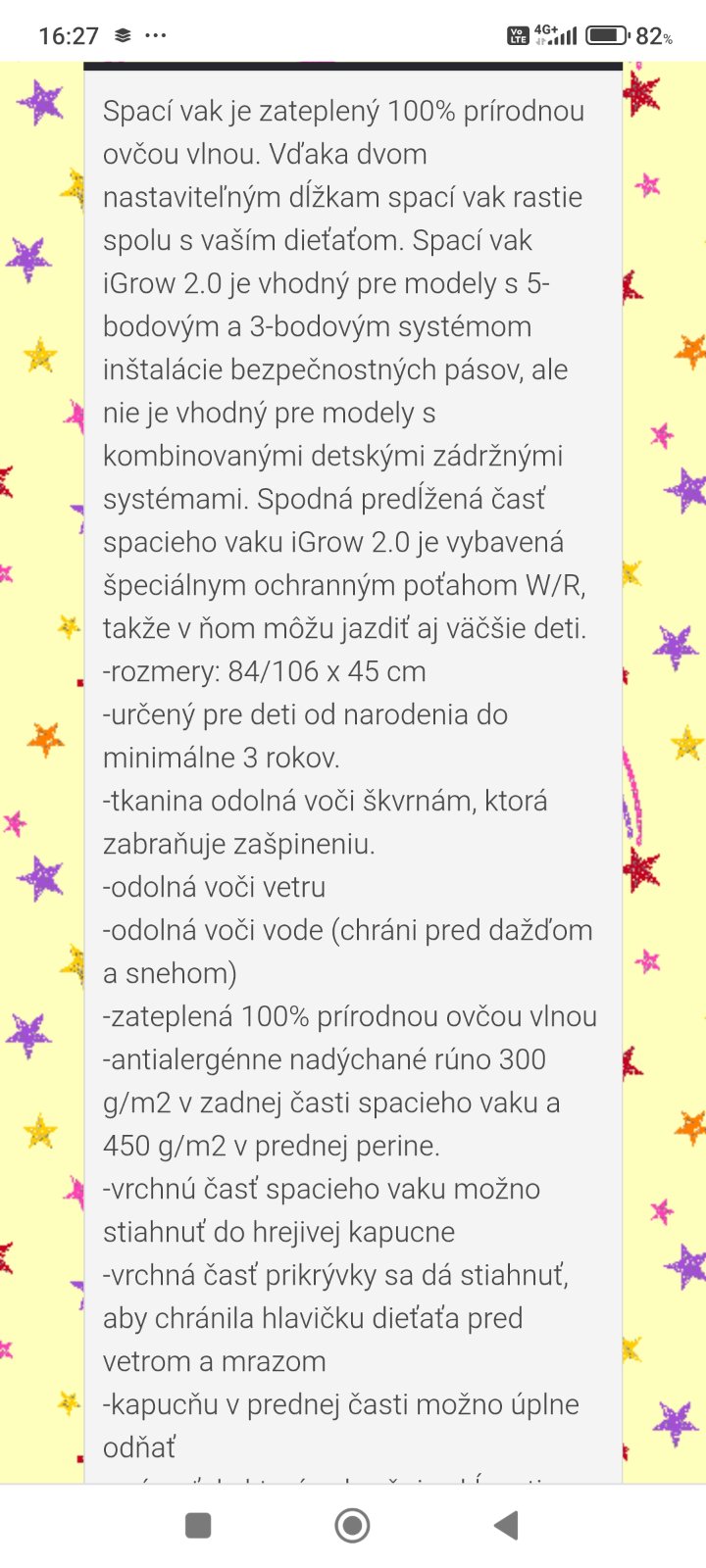Viewport: 706px width, 1568px height.
Task: Go to the home screen
Action: (x=352, y=1525)
